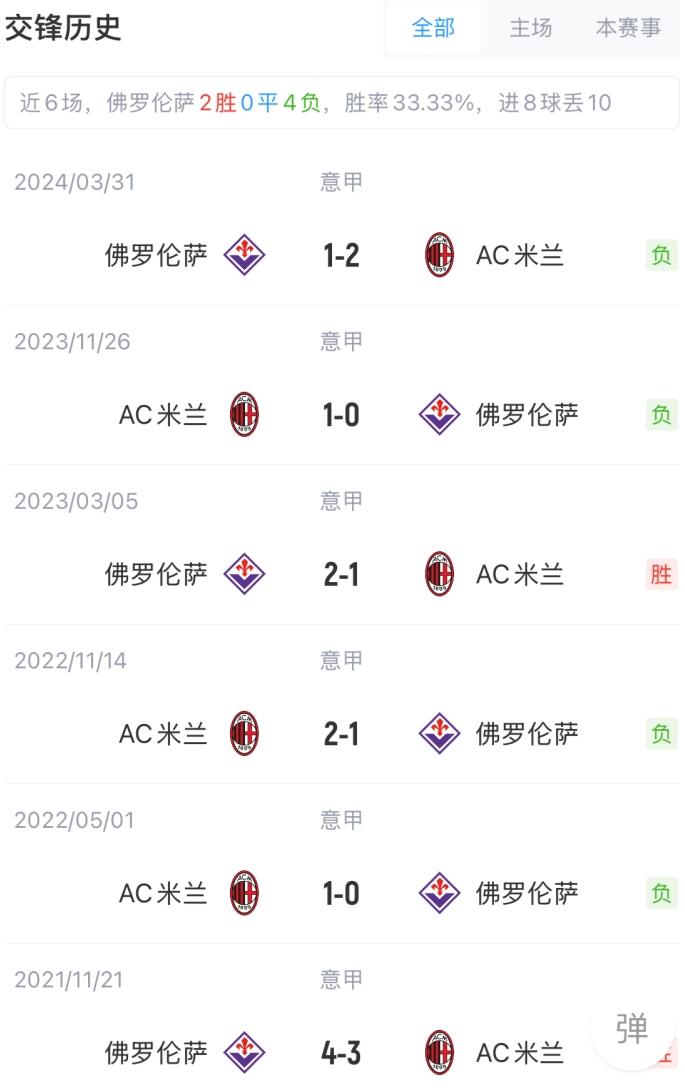
Task: Open the 2021/11/21 match 佛罗伦萨 4-3 AC米兰
Action: (342, 1053)
